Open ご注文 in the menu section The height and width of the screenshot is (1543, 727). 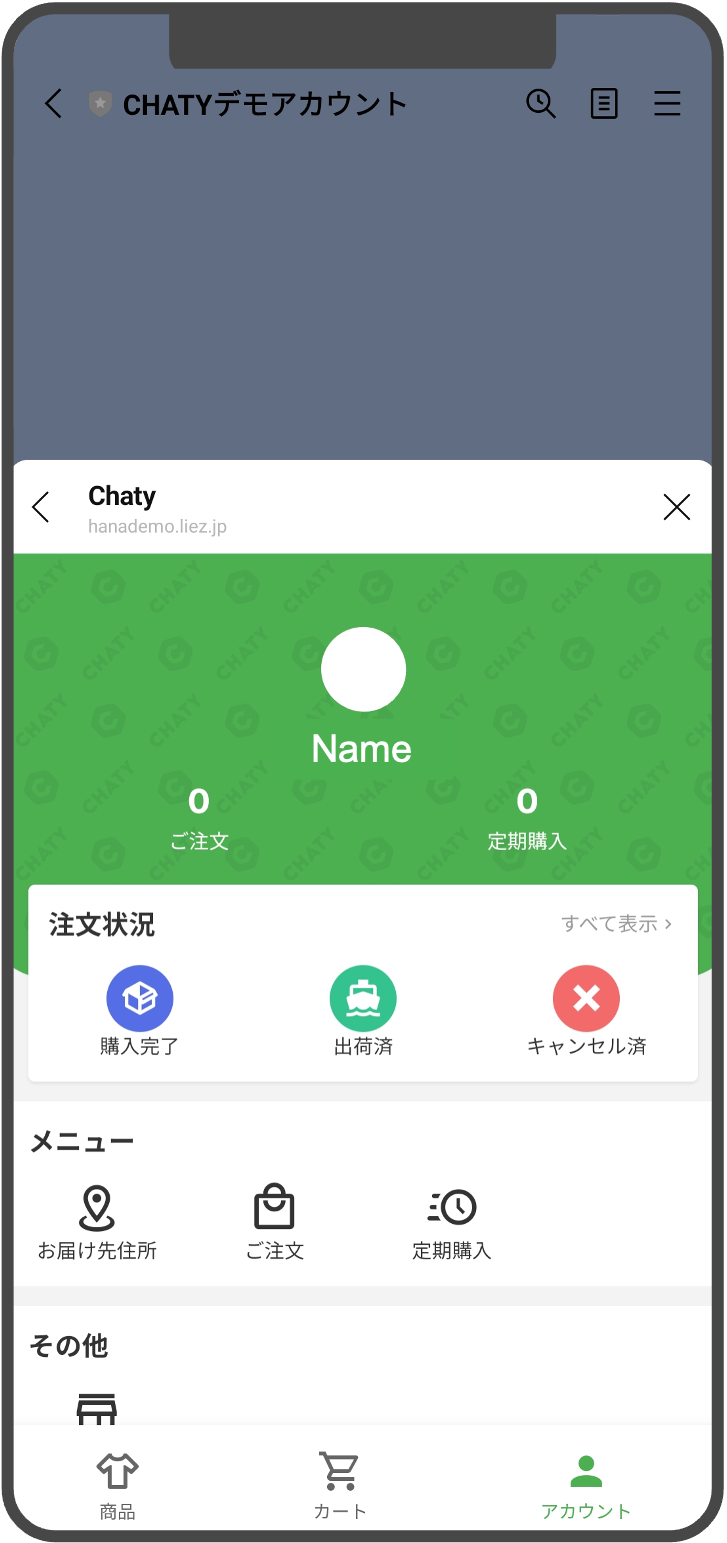tap(274, 1223)
